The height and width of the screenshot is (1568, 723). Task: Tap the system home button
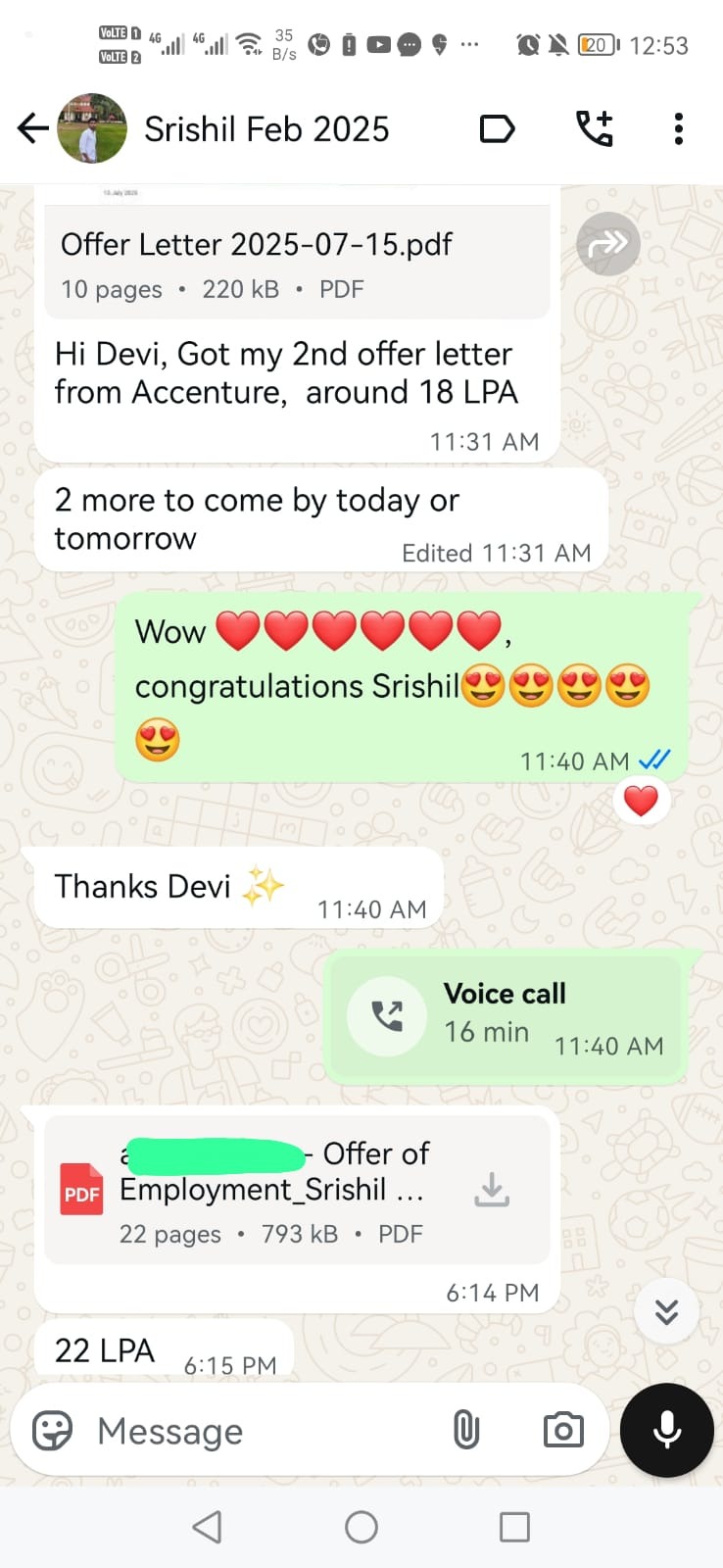click(x=361, y=1527)
